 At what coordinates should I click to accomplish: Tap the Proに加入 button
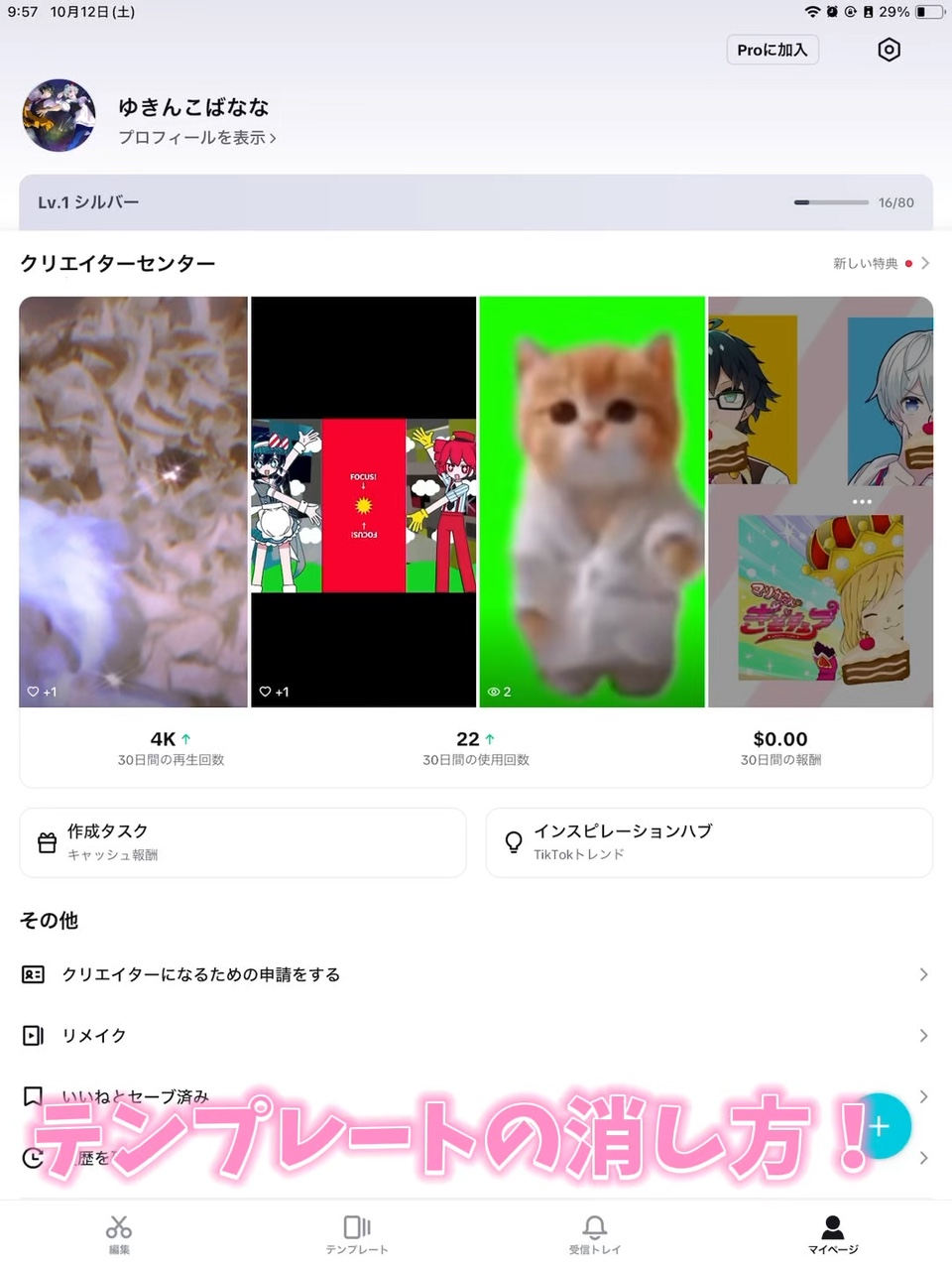tap(773, 50)
